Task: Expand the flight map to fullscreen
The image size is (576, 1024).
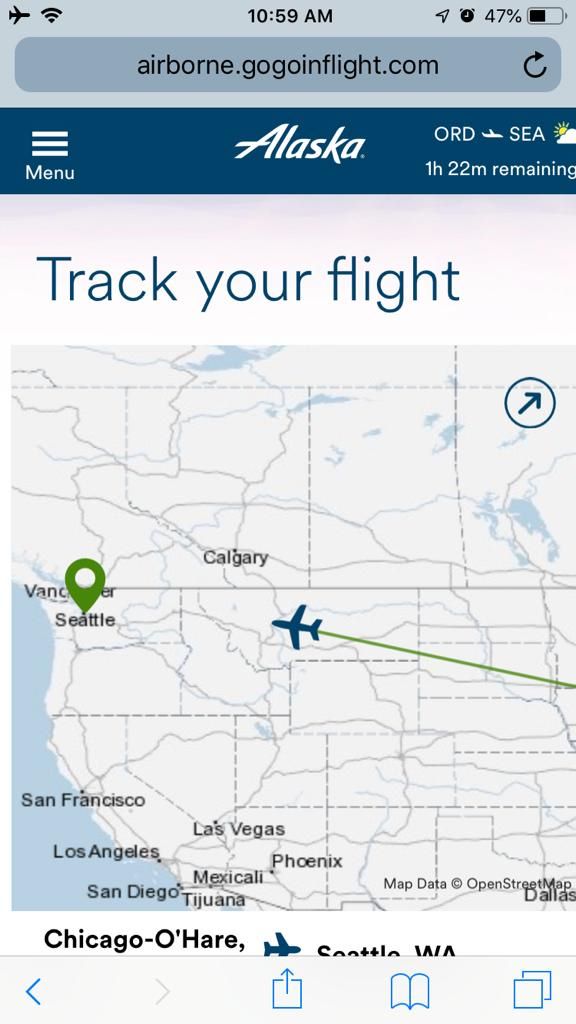Action: (530, 403)
